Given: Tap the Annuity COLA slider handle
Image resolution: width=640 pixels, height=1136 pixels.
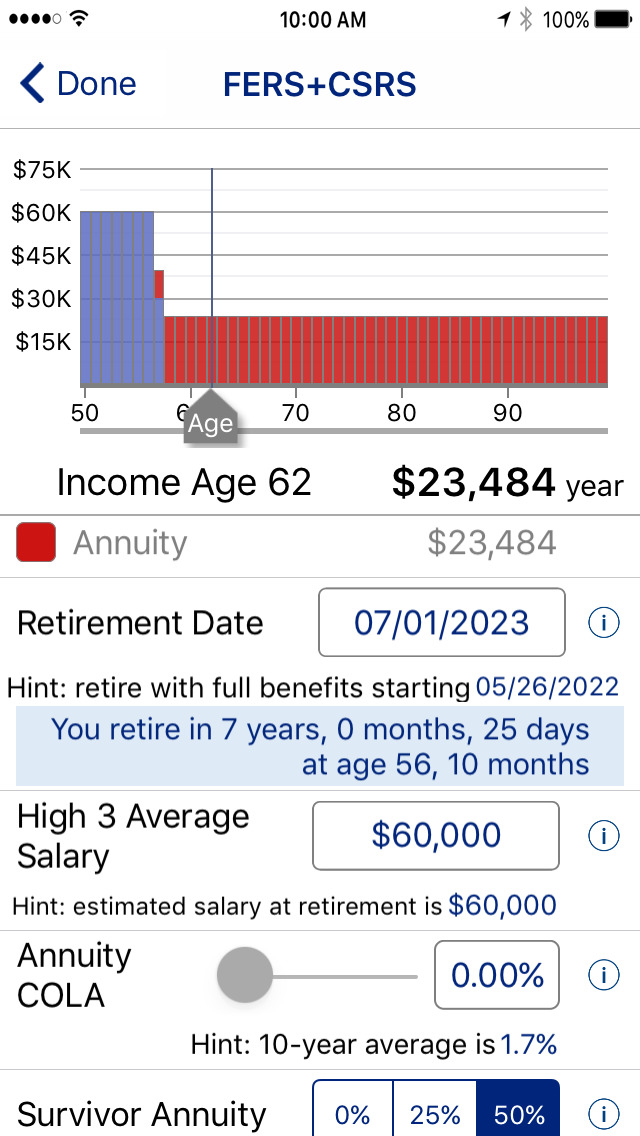Looking at the screenshot, I should 245,975.
